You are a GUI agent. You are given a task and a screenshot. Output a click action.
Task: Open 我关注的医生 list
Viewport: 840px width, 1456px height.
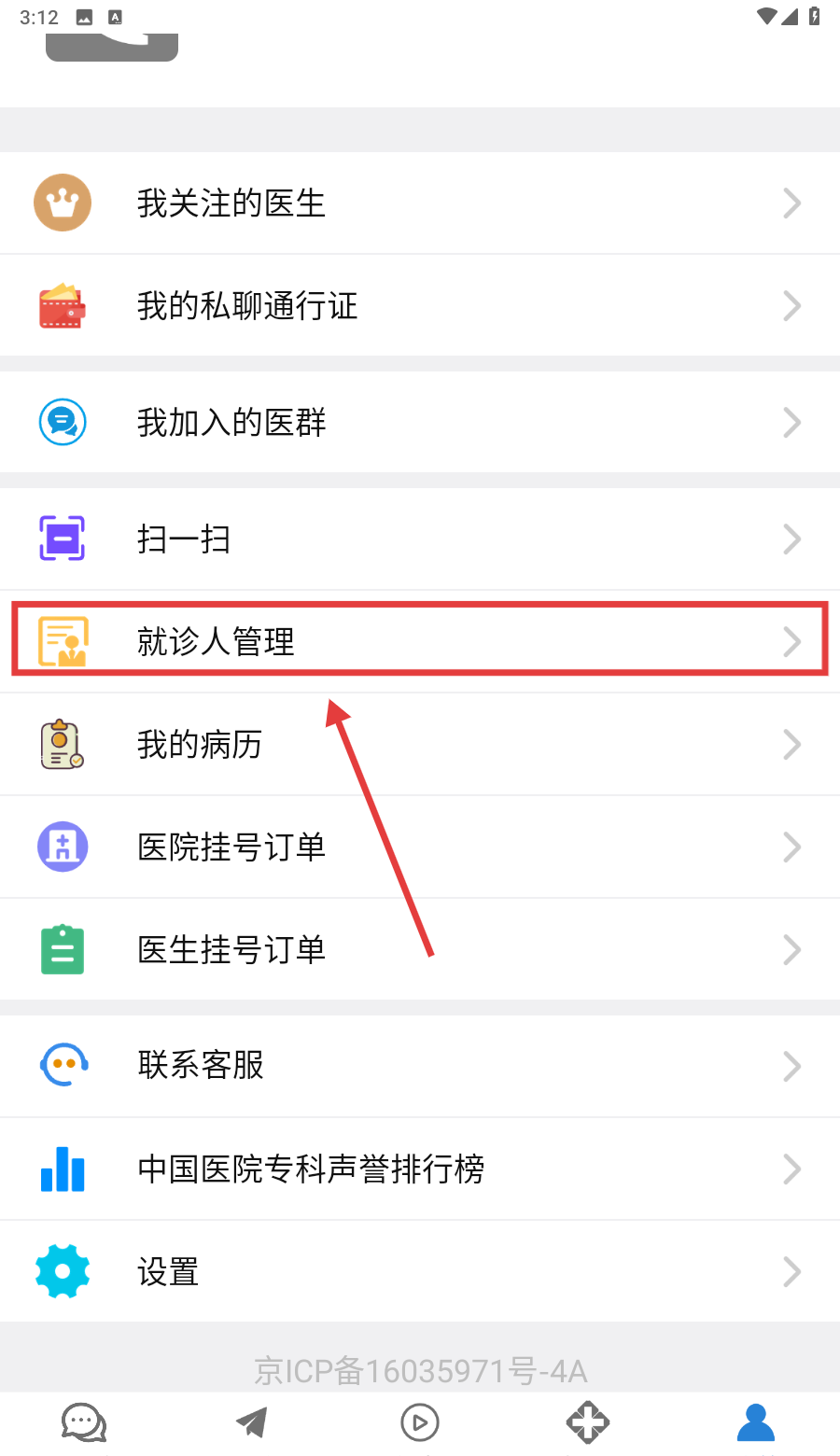(x=420, y=203)
